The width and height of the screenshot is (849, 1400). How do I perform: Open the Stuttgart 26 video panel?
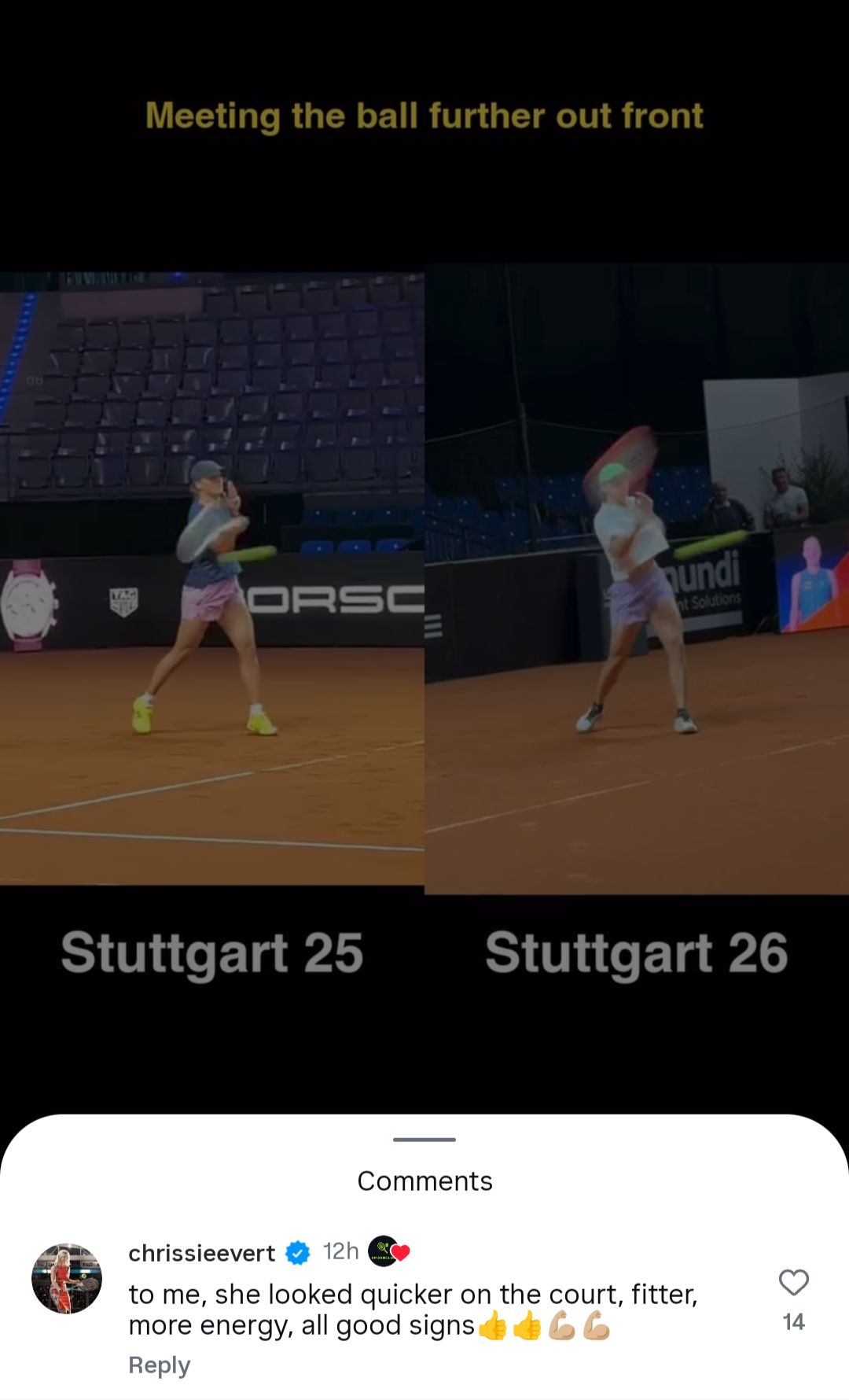(637, 582)
